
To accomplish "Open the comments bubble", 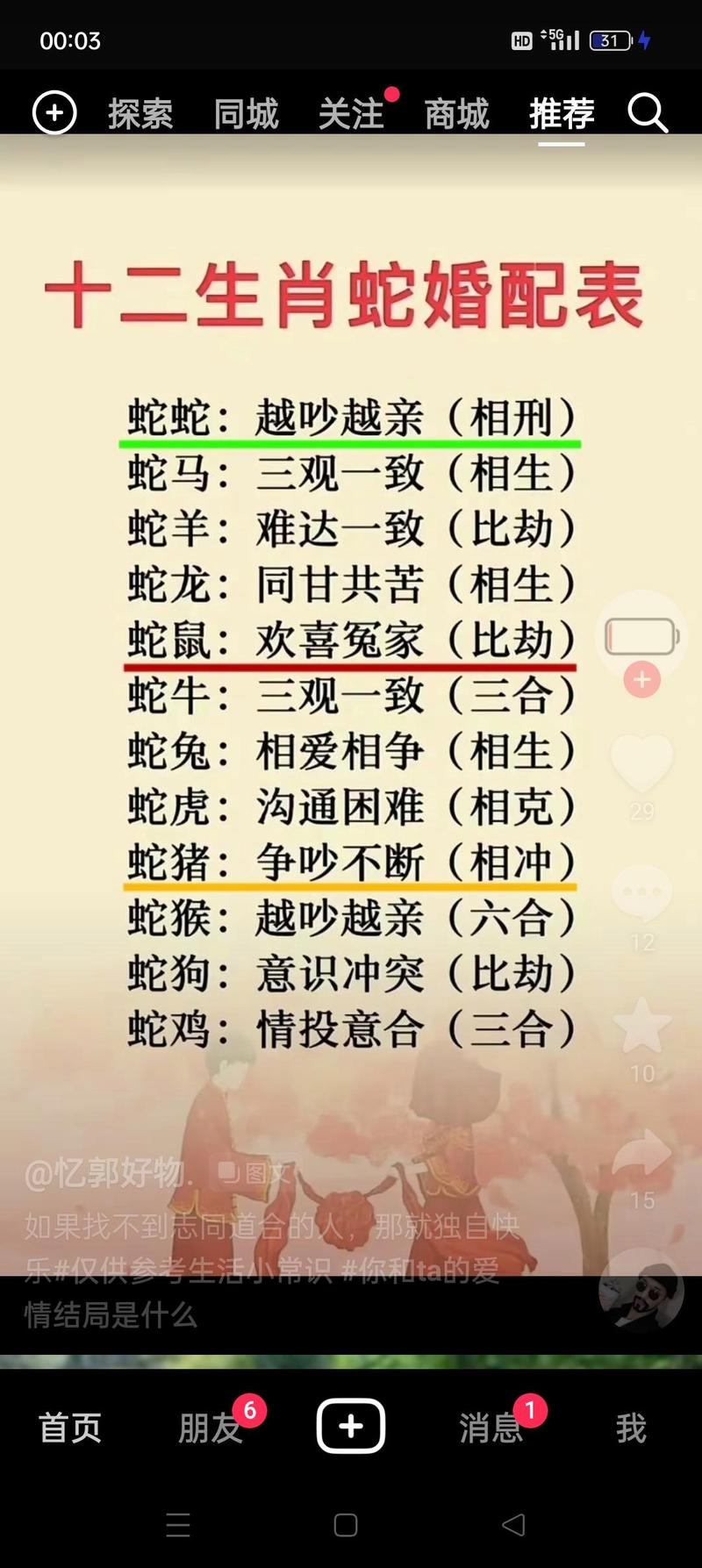I will tap(642, 893).
